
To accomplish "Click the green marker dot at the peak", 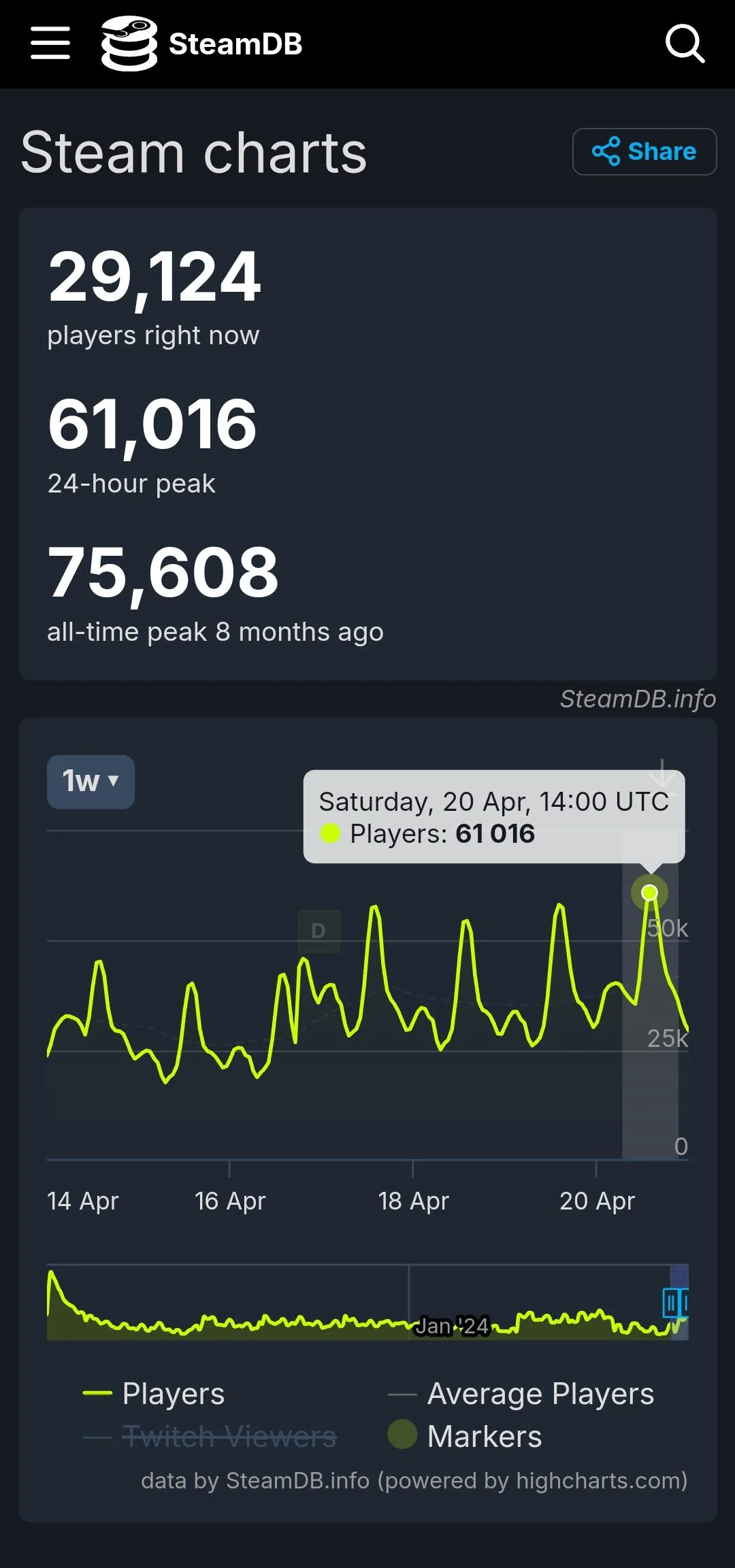I will point(649,893).
